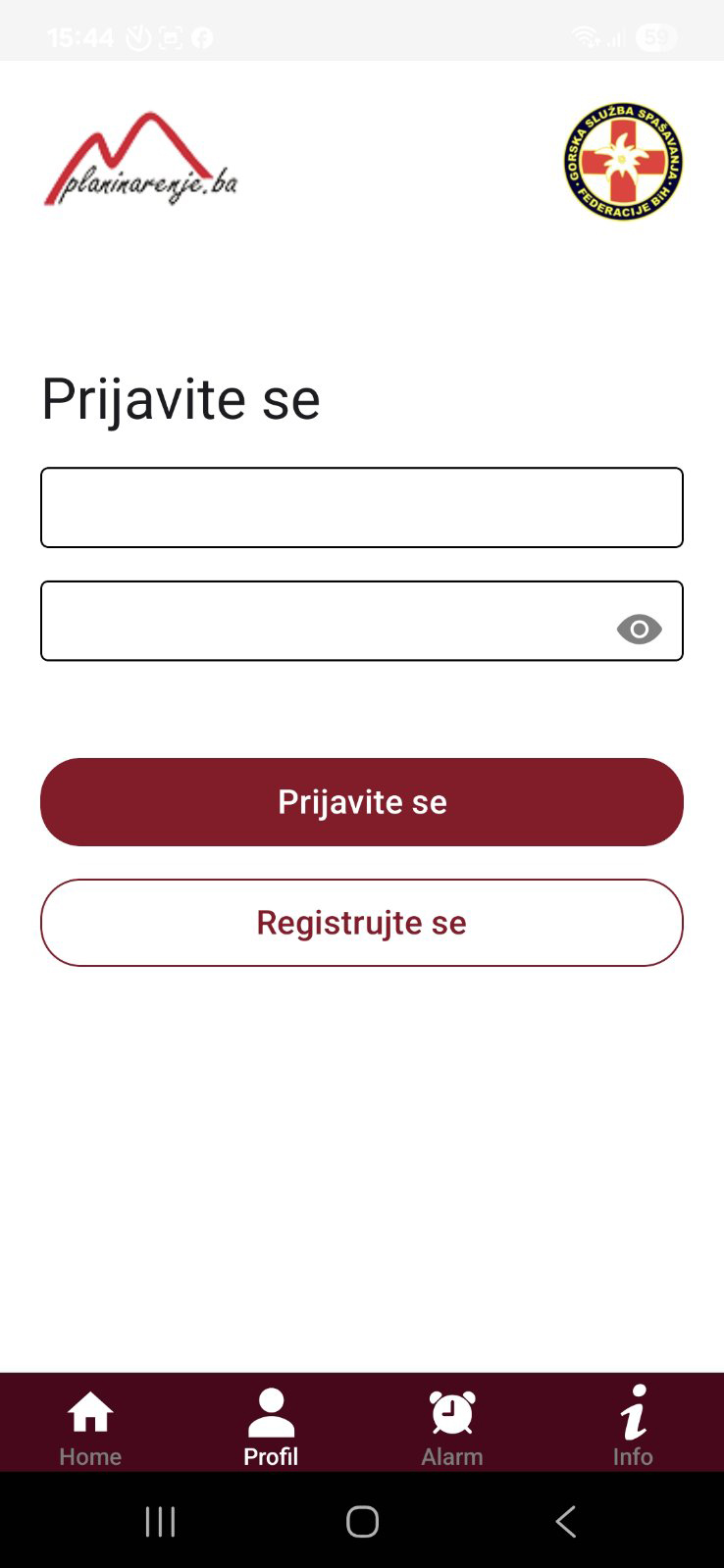Tap the Android back navigation button

565,1521
